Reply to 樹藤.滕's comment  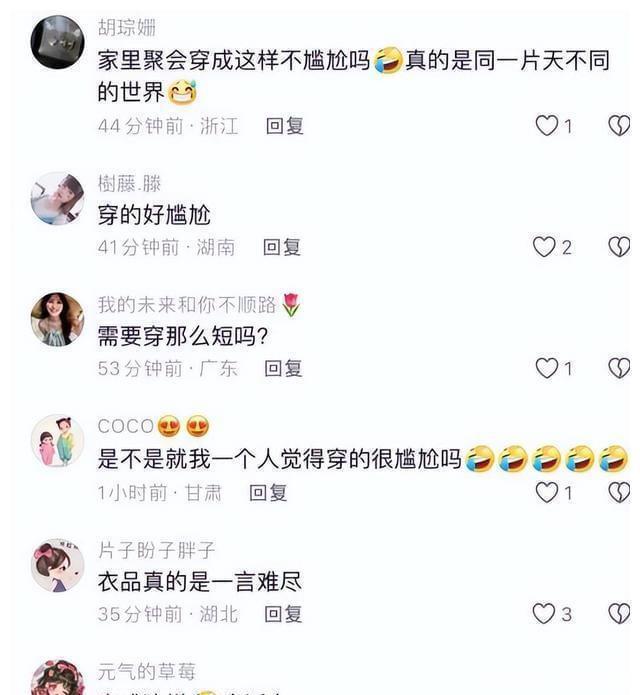[x=282, y=247]
